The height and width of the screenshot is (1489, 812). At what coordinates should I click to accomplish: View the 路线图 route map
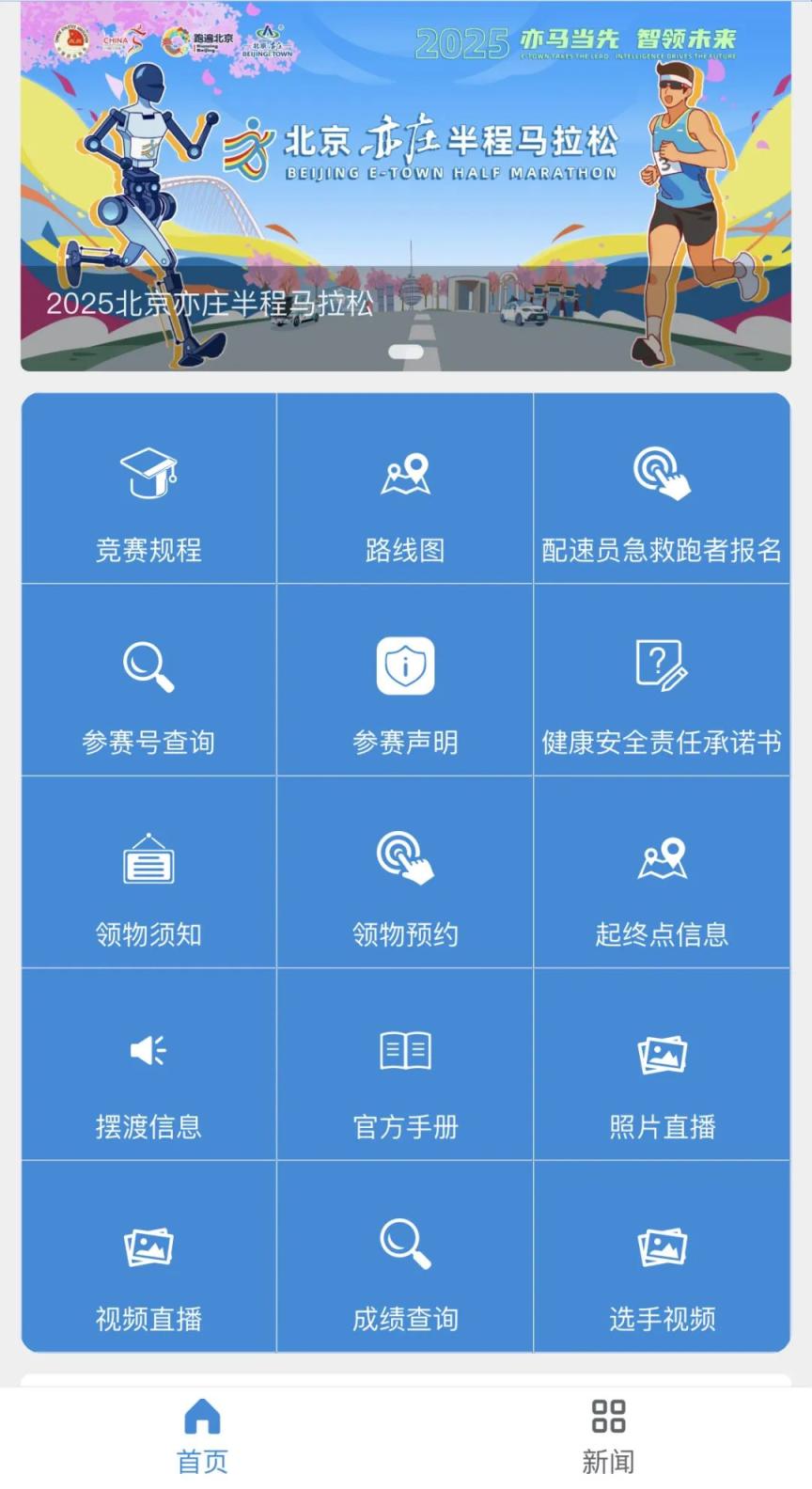pyautogui.click(x=405, y=498)
